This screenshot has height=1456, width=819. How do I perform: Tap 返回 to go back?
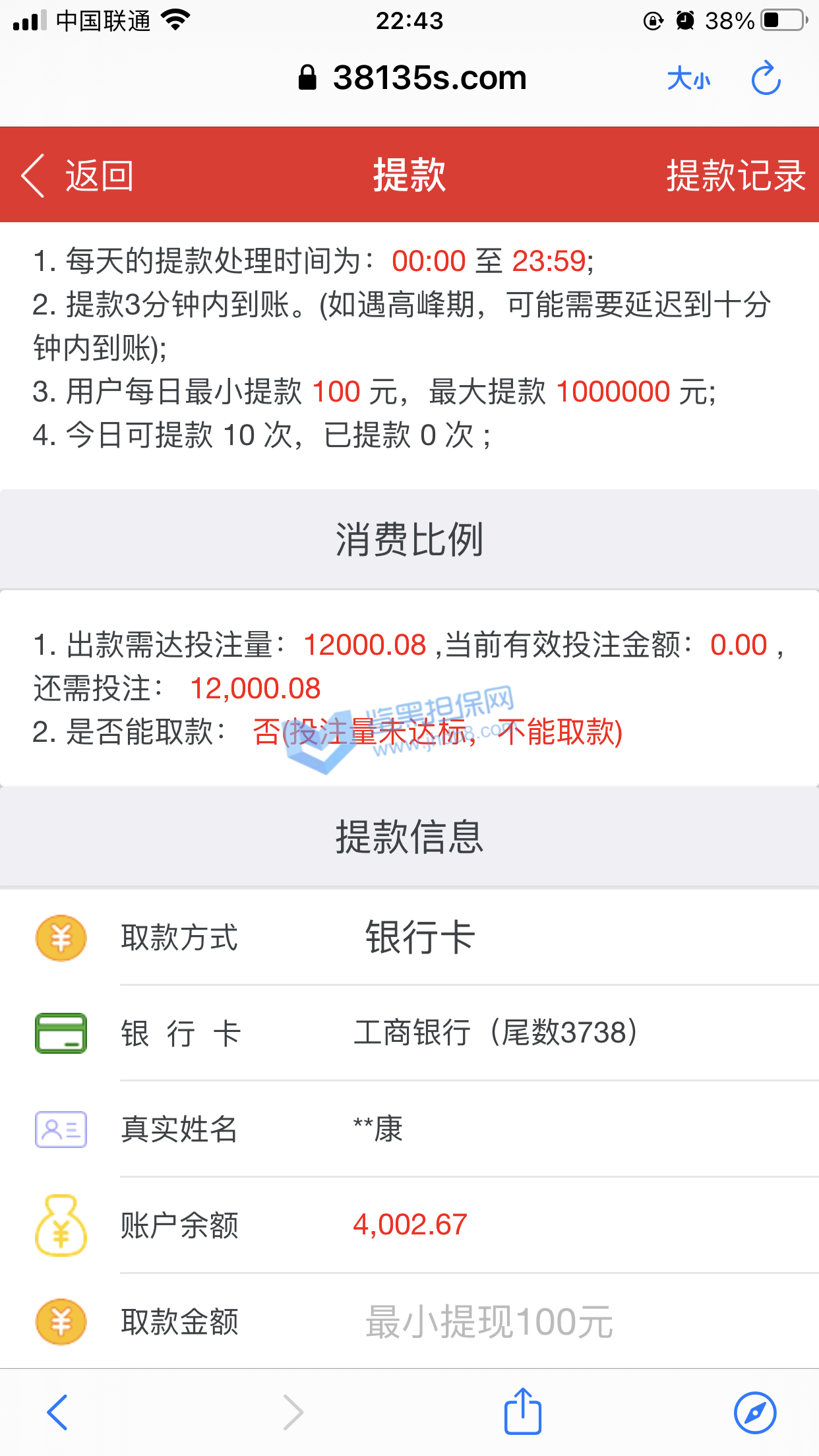[78, 175]
